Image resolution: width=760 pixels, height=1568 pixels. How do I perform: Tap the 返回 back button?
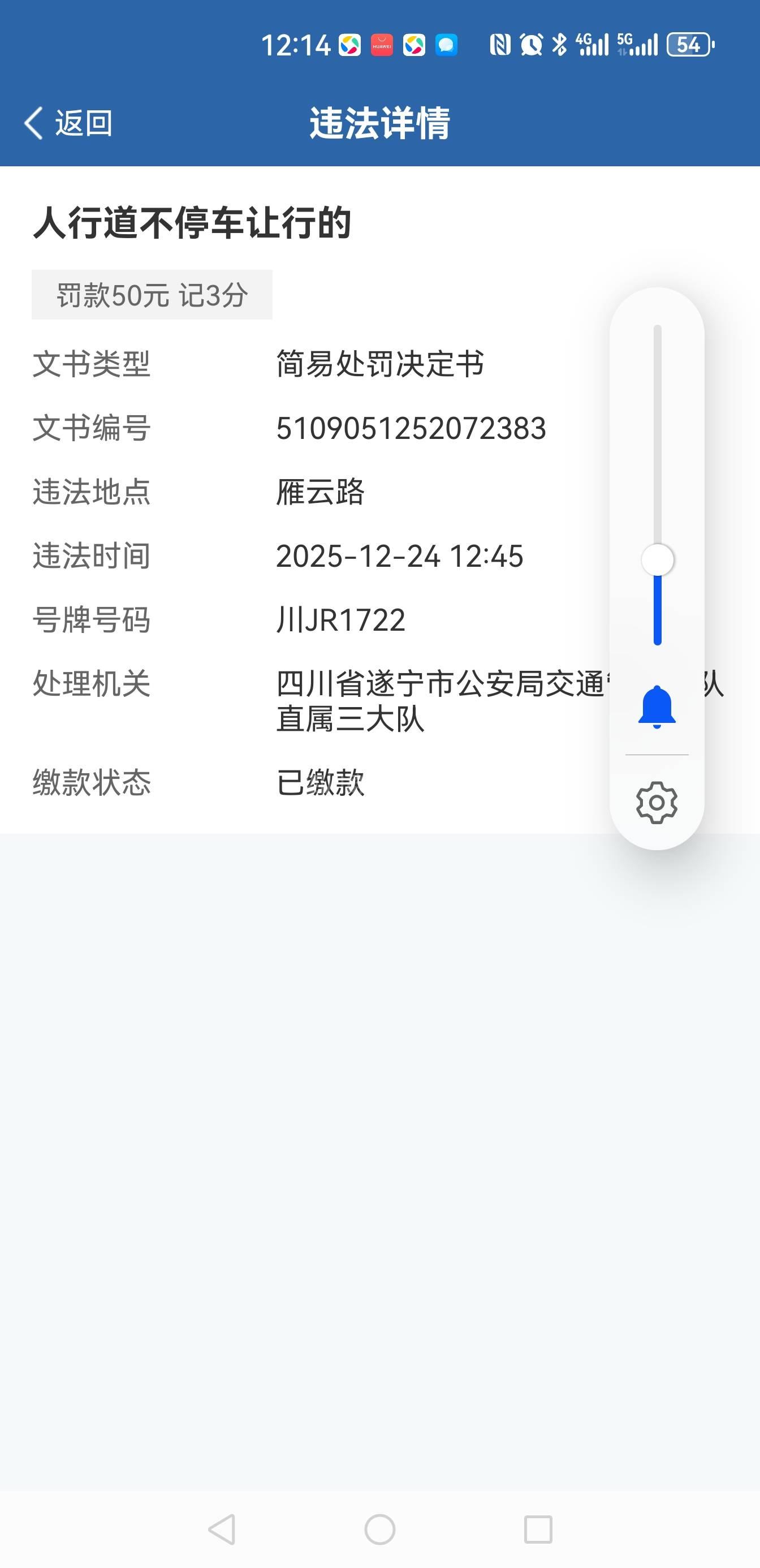[x=68, y=123]
